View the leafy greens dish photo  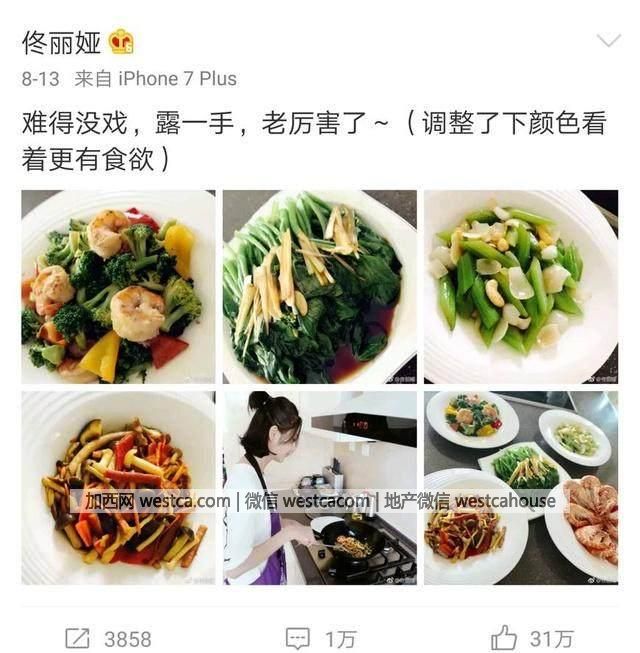coord(319,286)
